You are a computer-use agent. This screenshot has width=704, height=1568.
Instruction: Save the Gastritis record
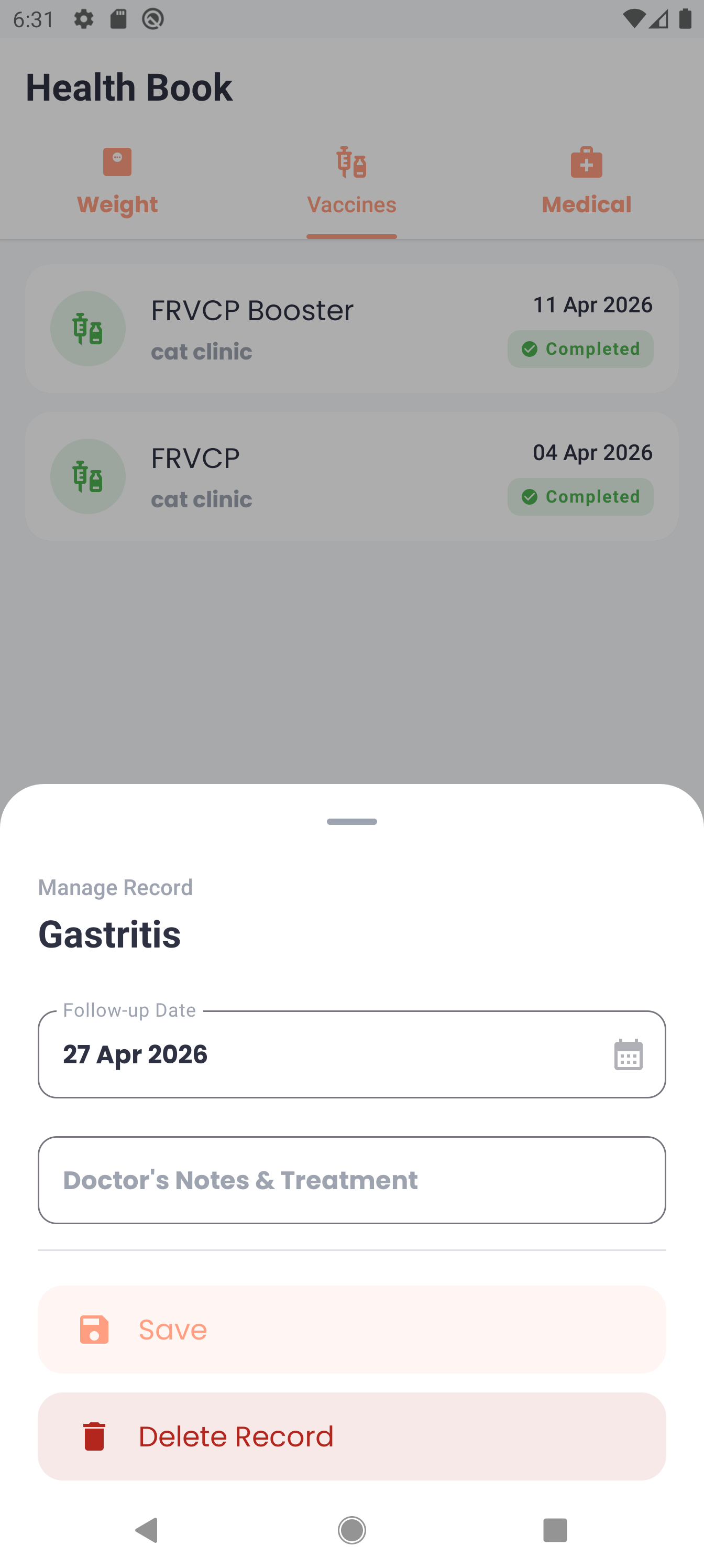tap(351, 1329)
